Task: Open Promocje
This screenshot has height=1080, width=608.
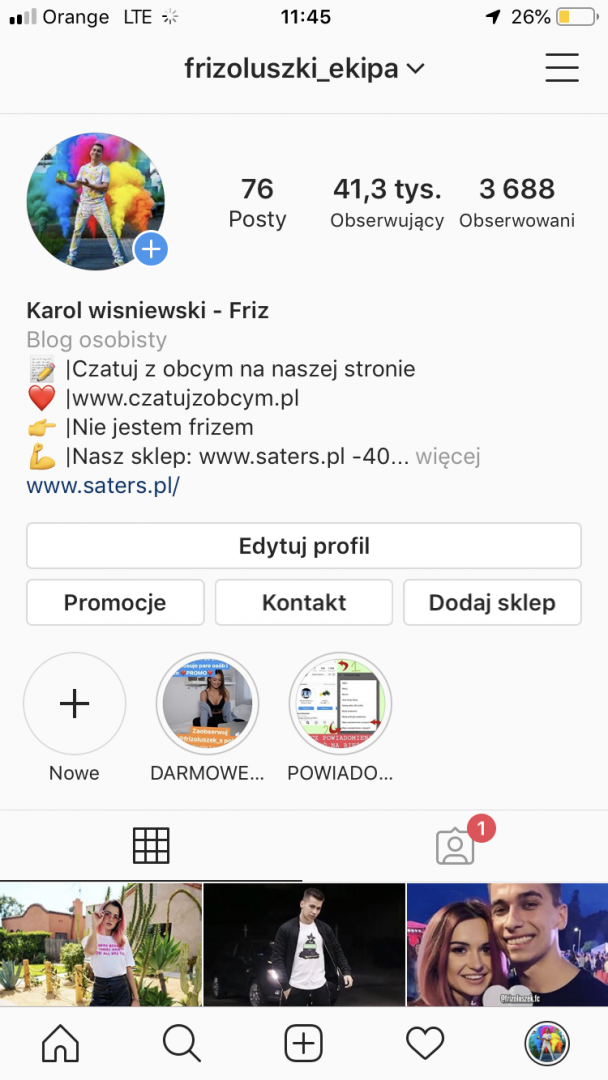Action: tap(115, 603)
